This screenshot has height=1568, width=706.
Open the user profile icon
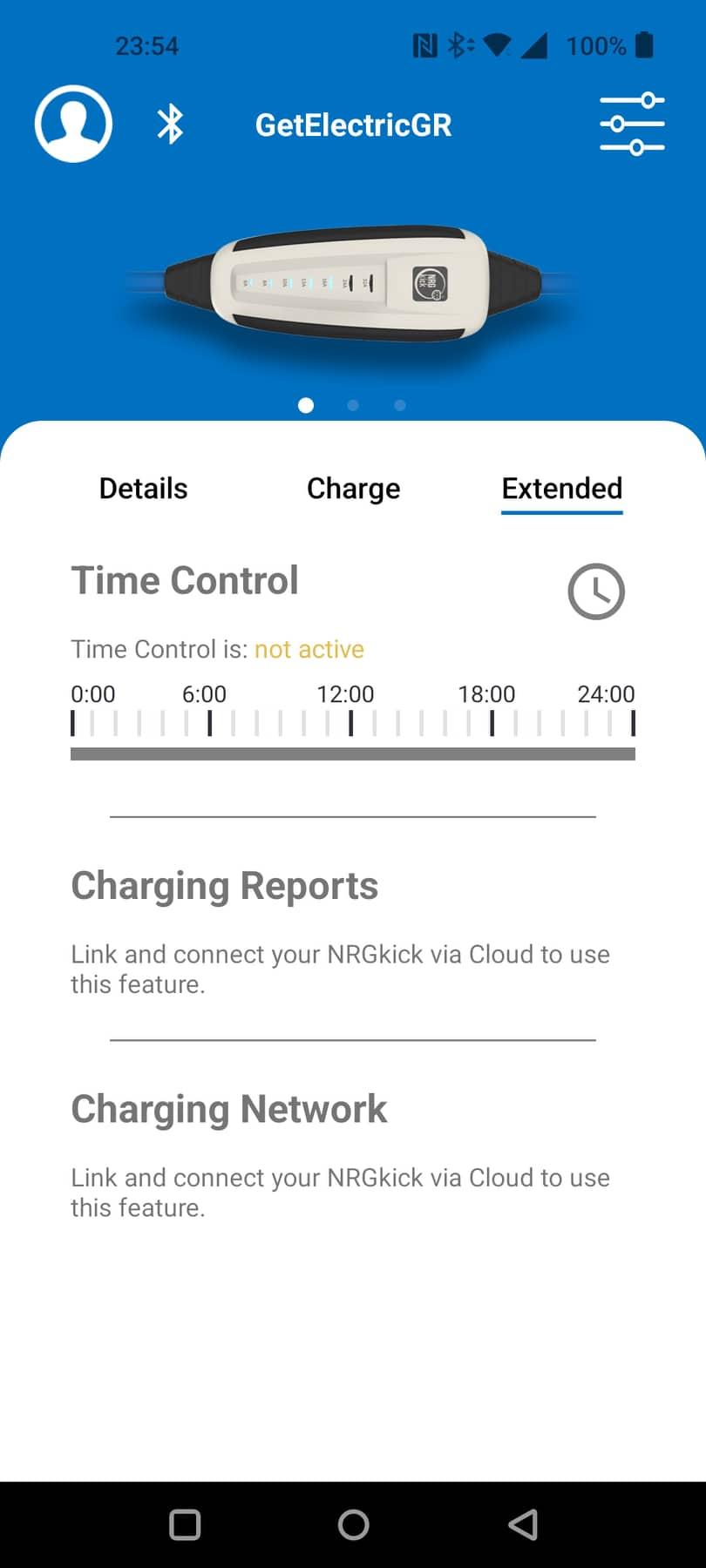coord(73,124)
